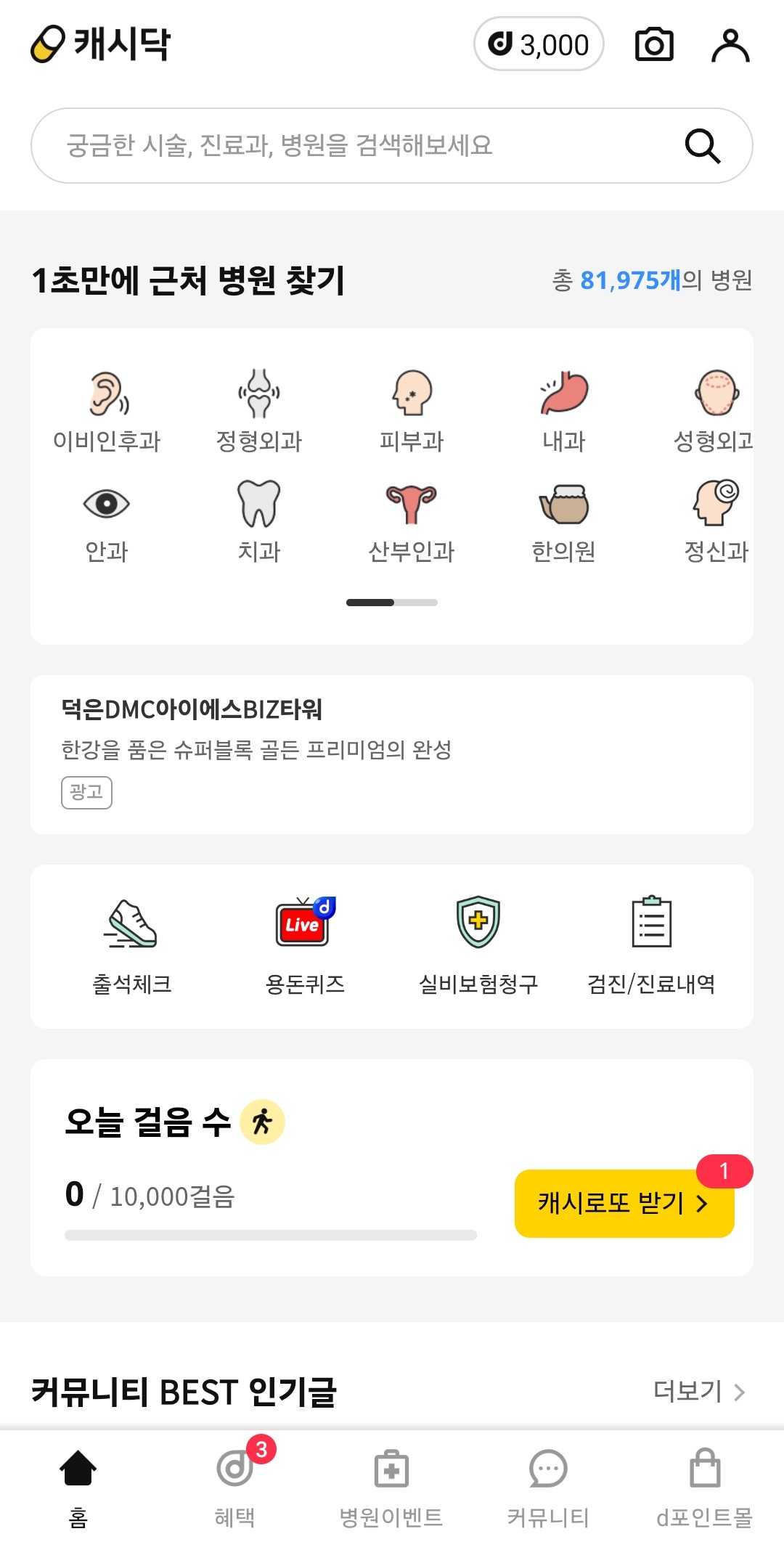The width and height of the screenshot is (784, 1542).
Task: Open 더보기 for community best posts
Action: pos(698,1392)
